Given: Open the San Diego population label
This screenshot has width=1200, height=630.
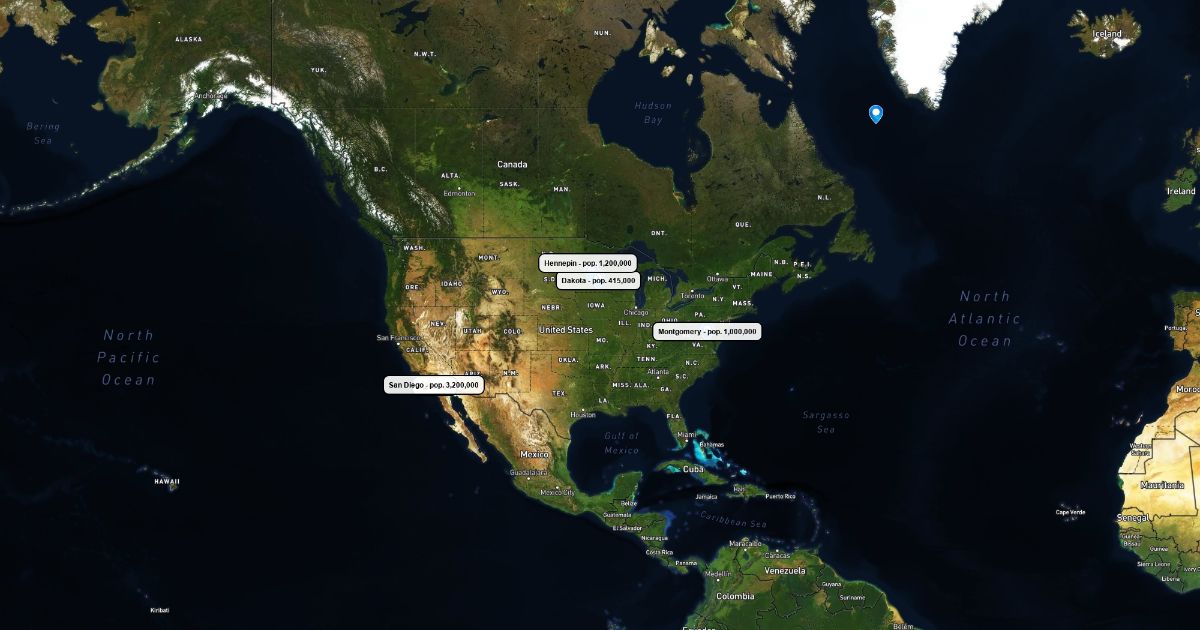Looking at the screenshot, I should click(x=435, y=385).
